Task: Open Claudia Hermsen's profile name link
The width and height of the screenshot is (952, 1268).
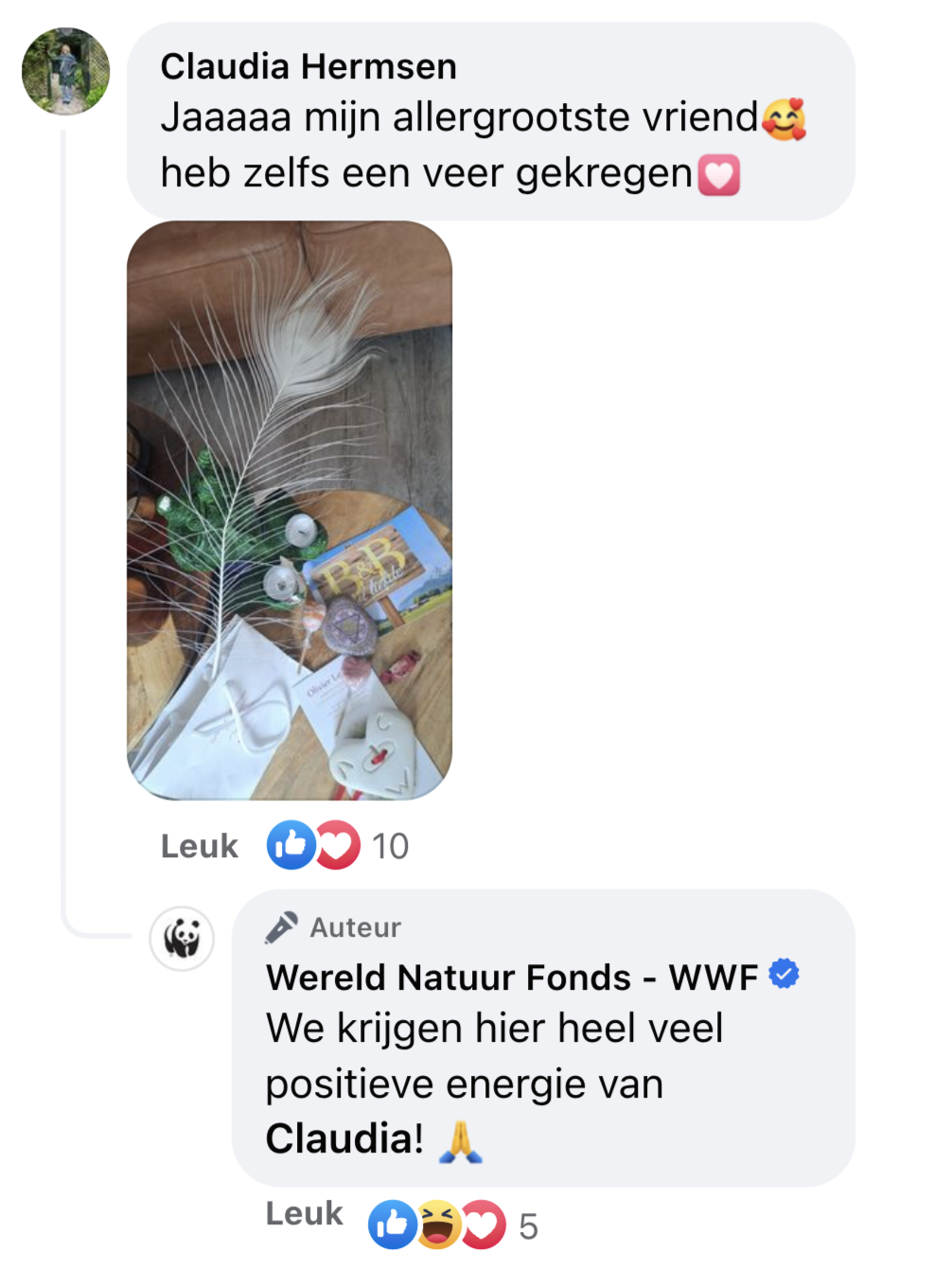Action: pos(309,67)
